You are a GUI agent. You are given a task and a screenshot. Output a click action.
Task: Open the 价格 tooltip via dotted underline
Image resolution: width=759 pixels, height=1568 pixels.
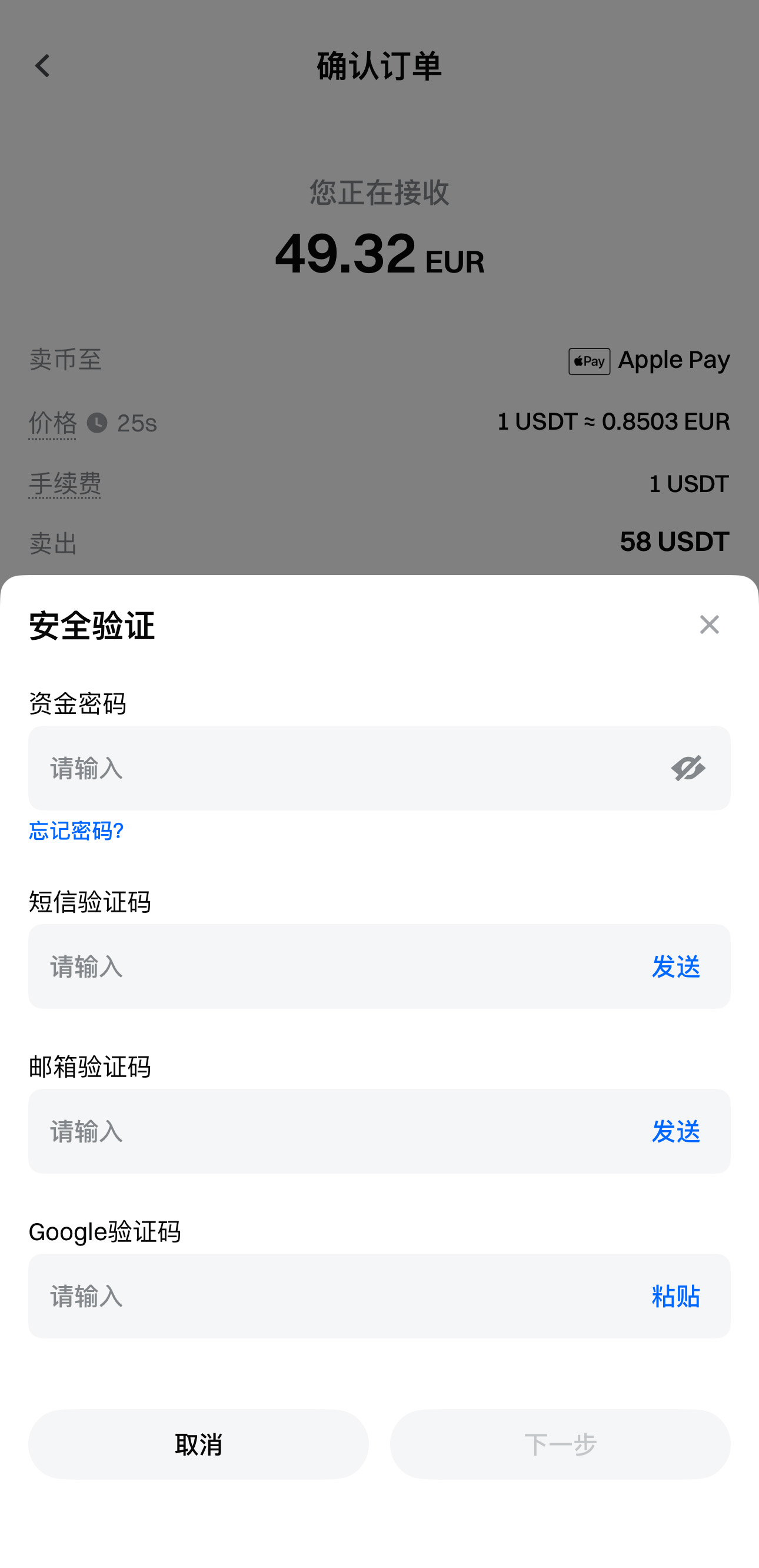coord(52,423)
